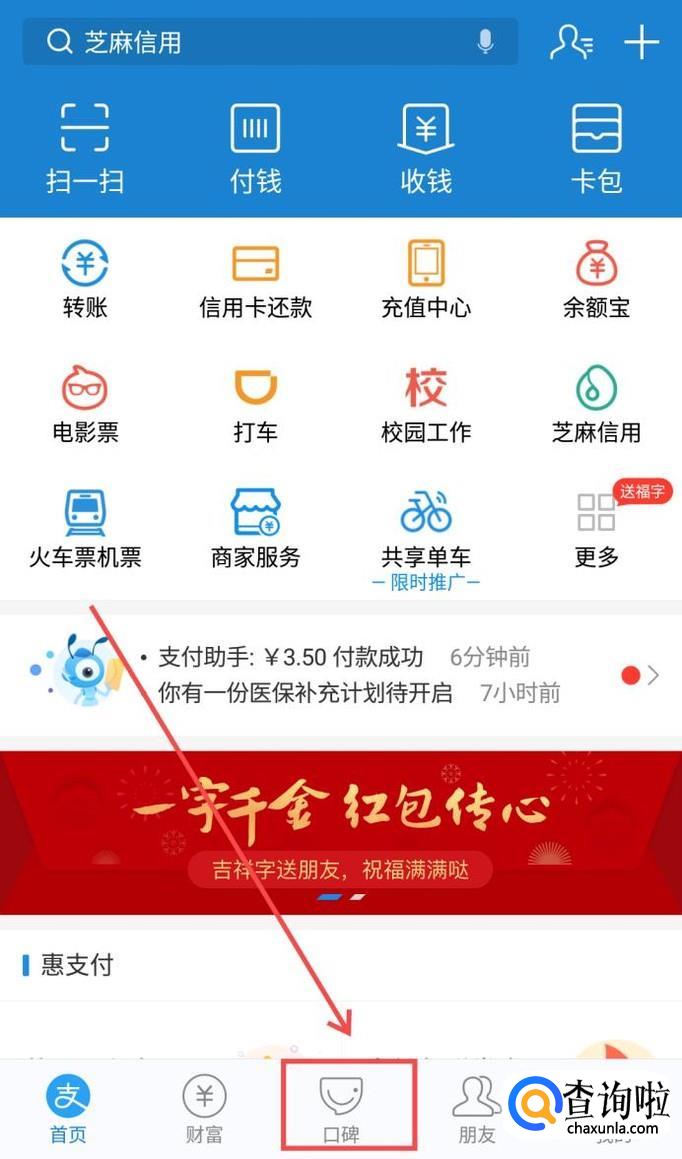This screenshot has width=682, height=1159.
Task: Open 付钱 payment code
Action: [255, 147]
